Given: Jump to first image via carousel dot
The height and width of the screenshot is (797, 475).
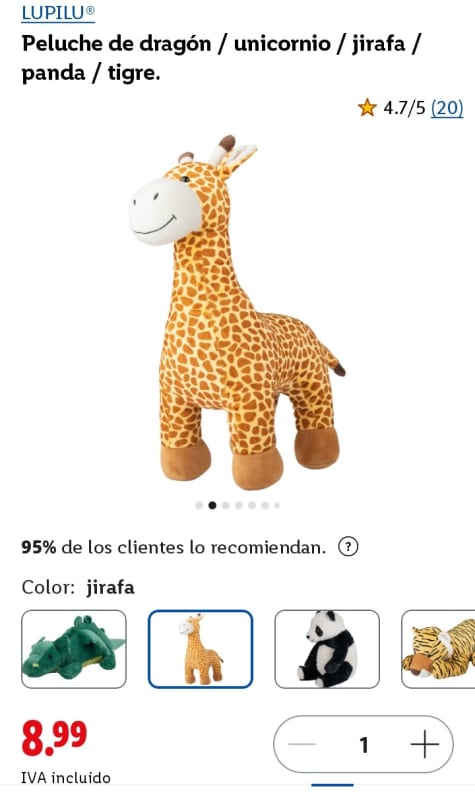Looking at the screenshot, I should coord(199,505).
